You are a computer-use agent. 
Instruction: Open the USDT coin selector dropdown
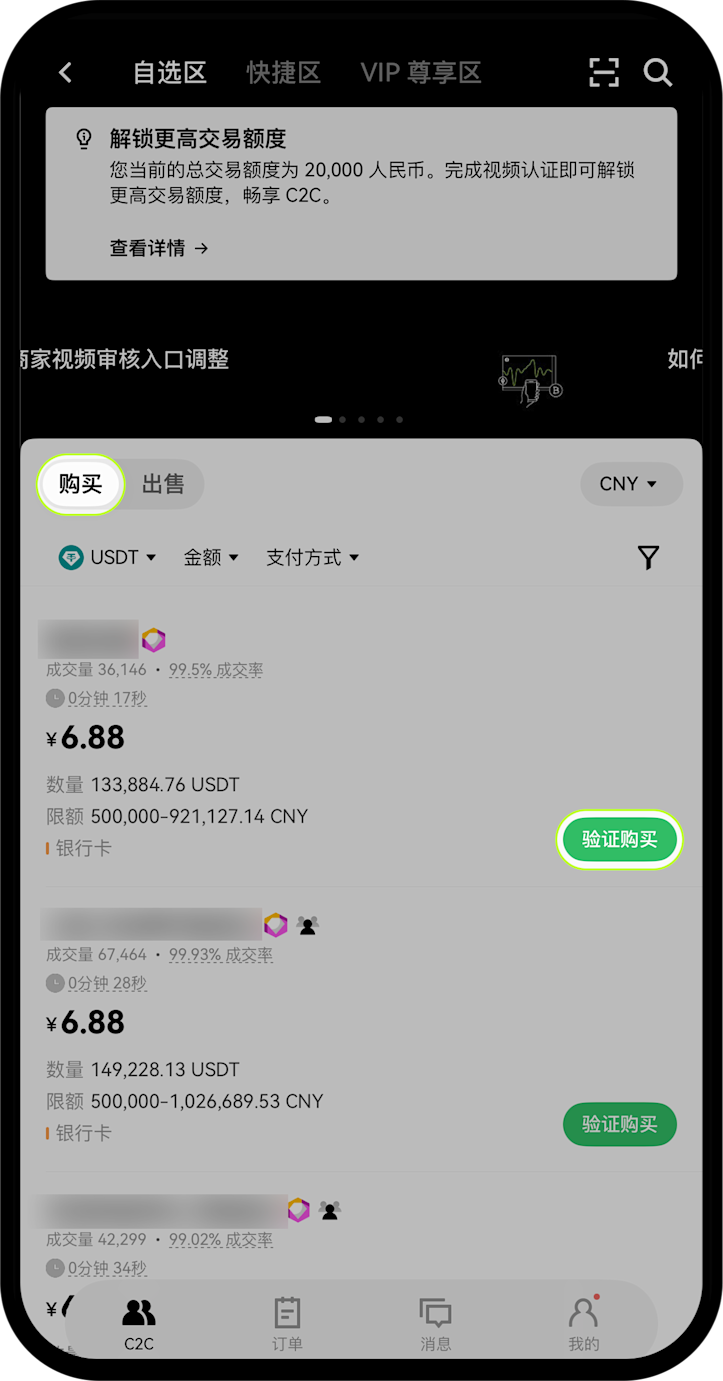(107, 557)
